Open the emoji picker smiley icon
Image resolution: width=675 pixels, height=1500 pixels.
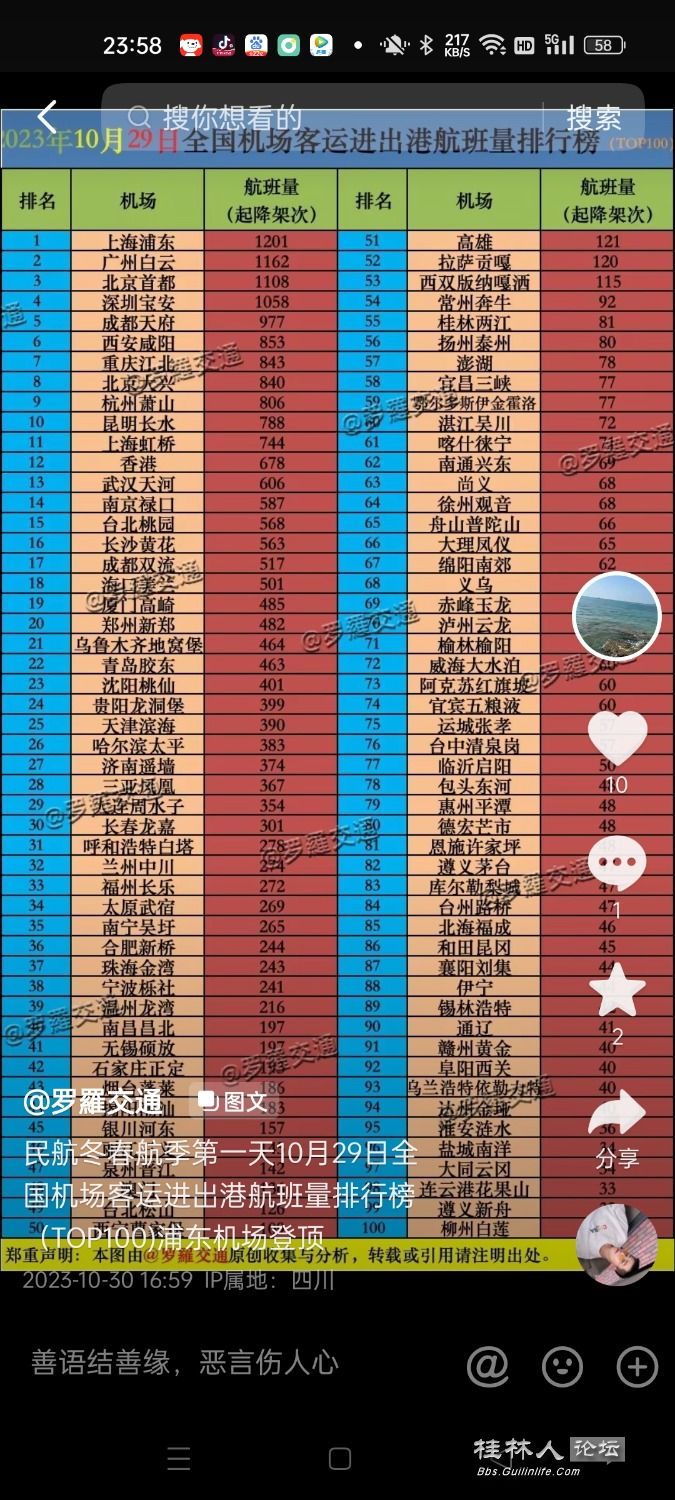(x=562, y=1365)
